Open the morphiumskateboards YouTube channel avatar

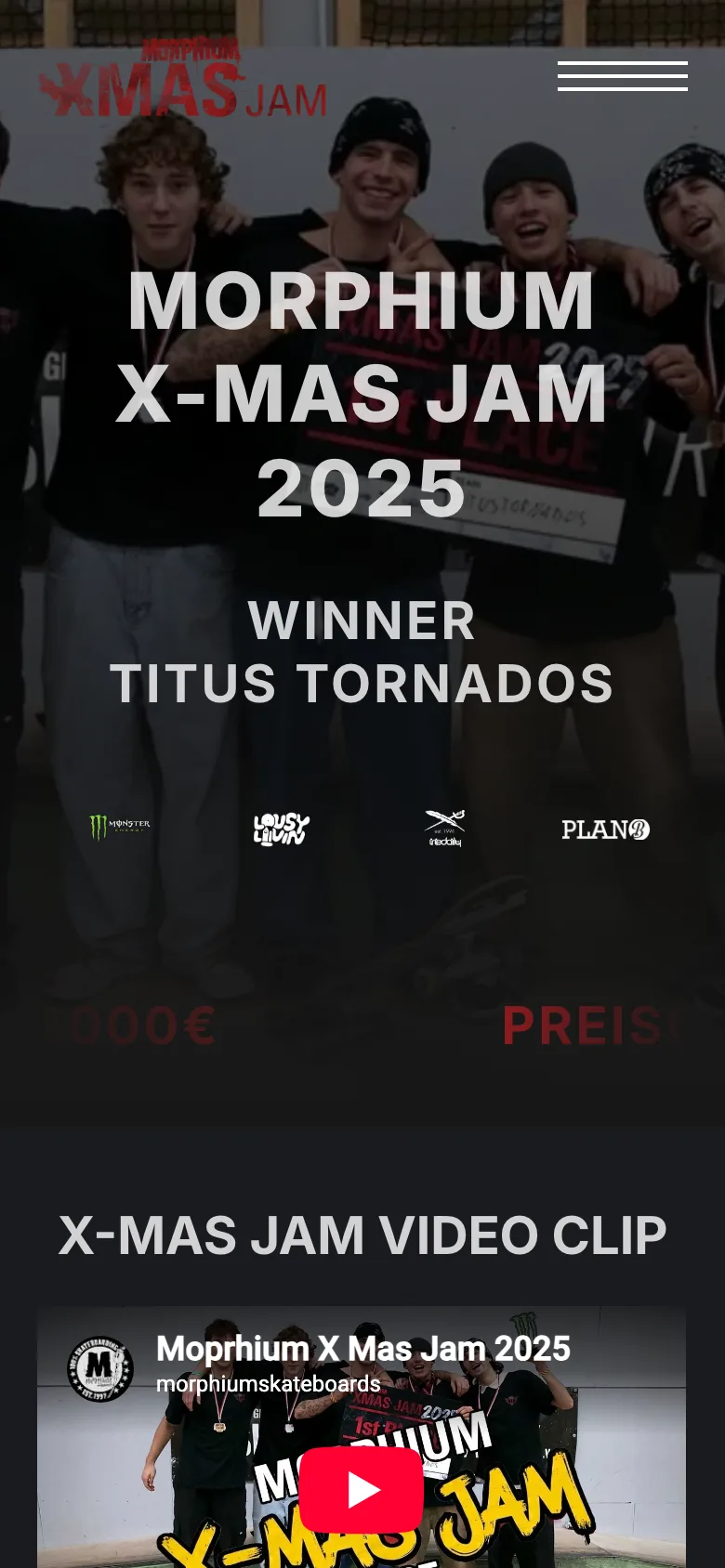(100, 1368)
